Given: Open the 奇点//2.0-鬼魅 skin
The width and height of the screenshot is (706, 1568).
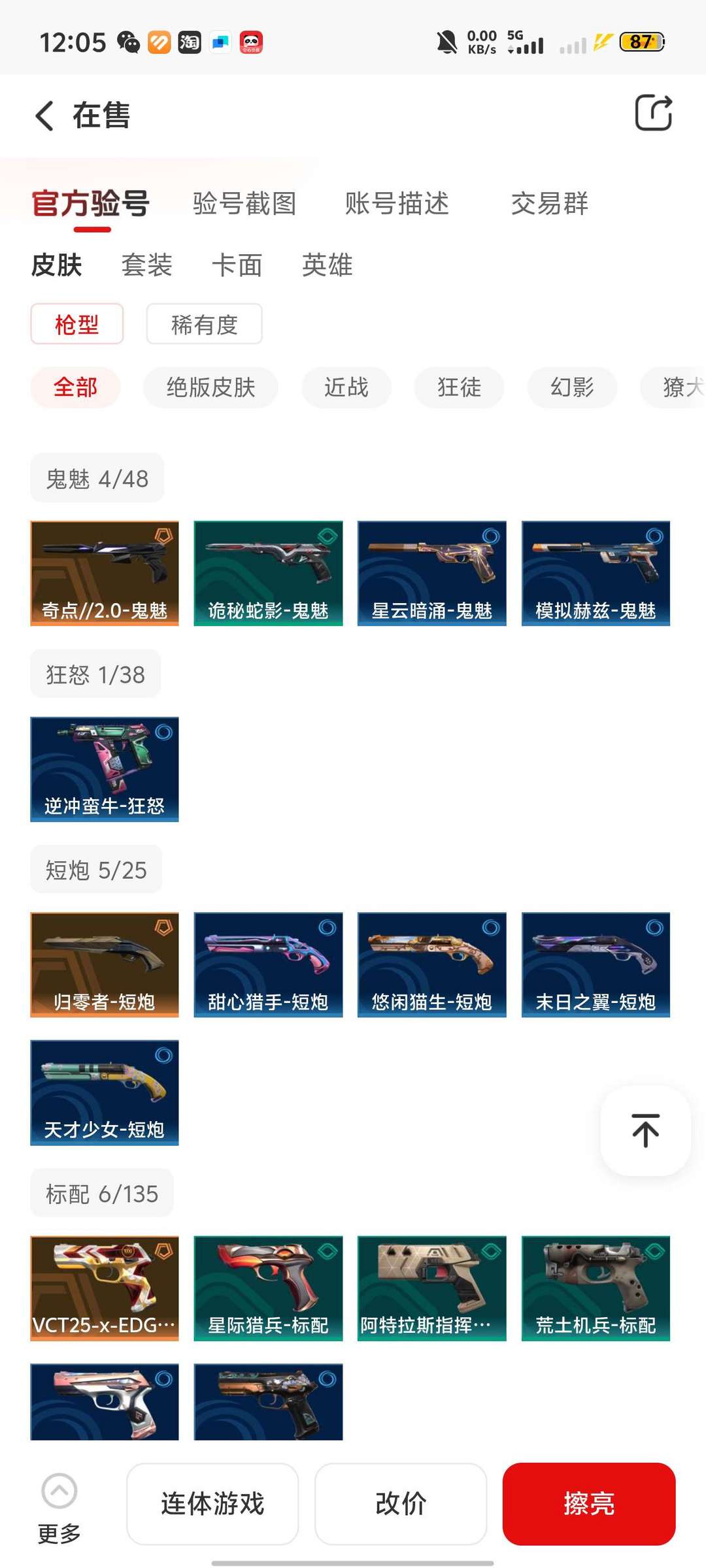Looking at the screenshot, I should [x=105, y=573].
